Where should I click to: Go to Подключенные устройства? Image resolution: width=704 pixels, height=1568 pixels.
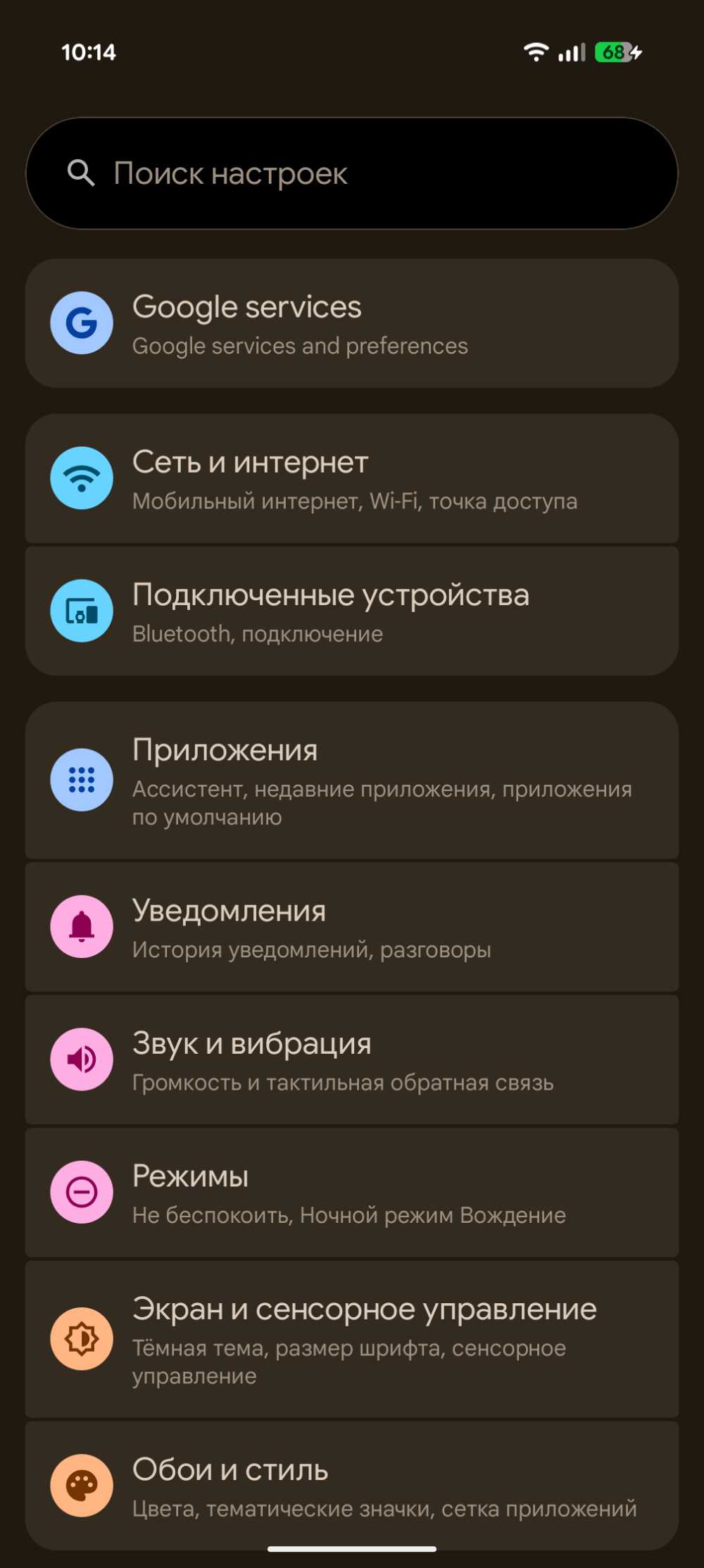[x=352, y=611]
